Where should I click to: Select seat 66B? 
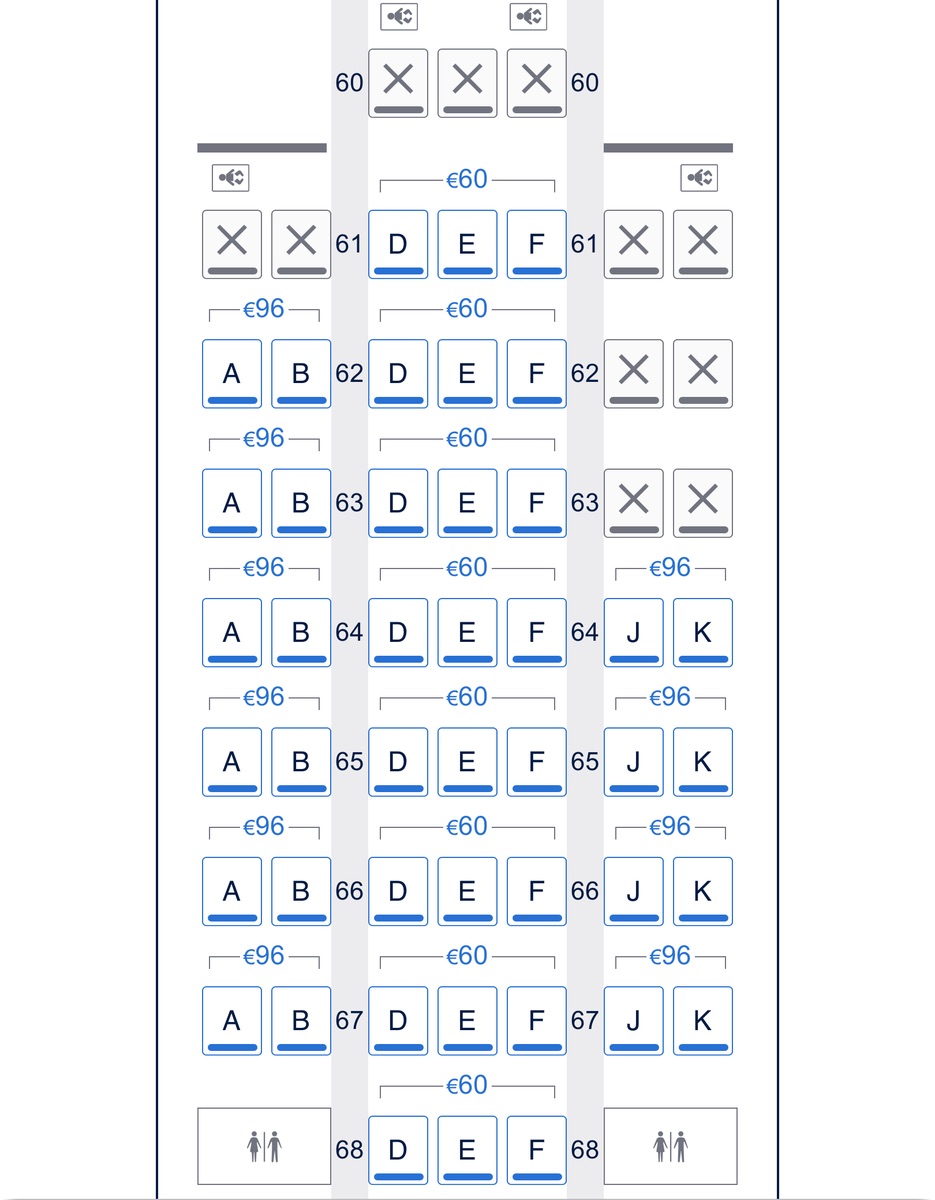coord(301,891)
